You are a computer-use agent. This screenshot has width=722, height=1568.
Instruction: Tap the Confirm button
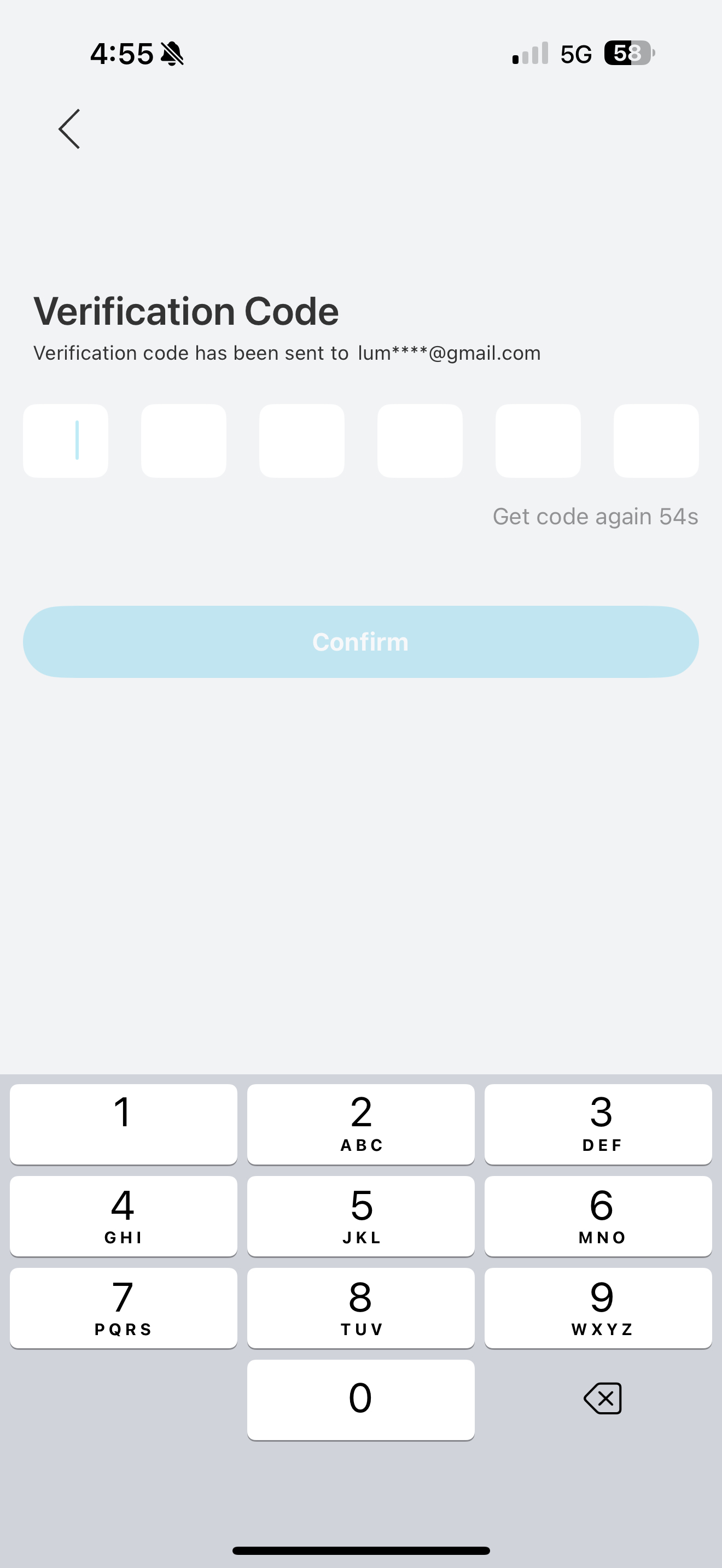click(x=360, y=641)
